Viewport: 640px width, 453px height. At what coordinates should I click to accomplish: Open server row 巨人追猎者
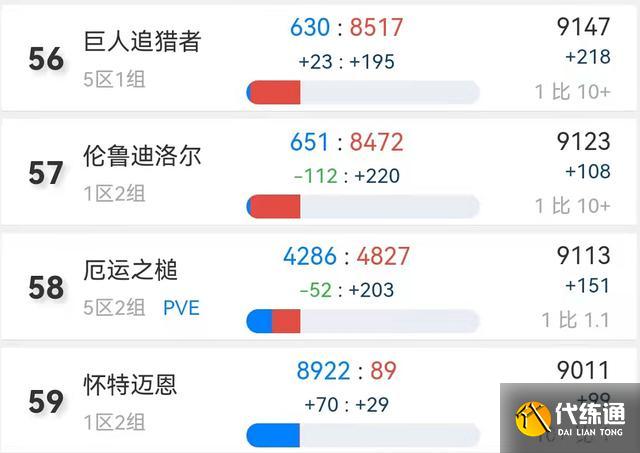(x=143, y=43)
